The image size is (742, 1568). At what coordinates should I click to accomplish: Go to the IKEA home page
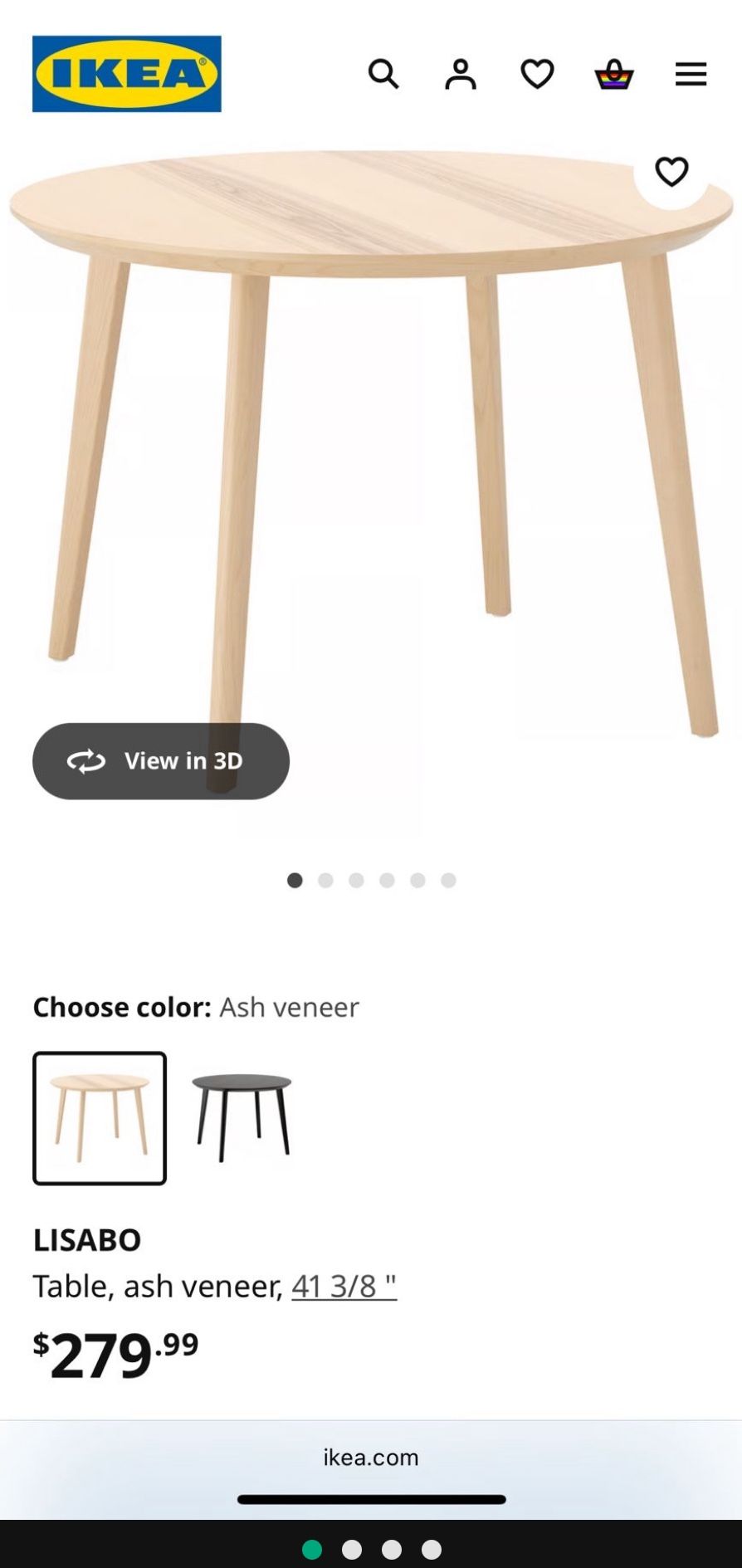127,74
